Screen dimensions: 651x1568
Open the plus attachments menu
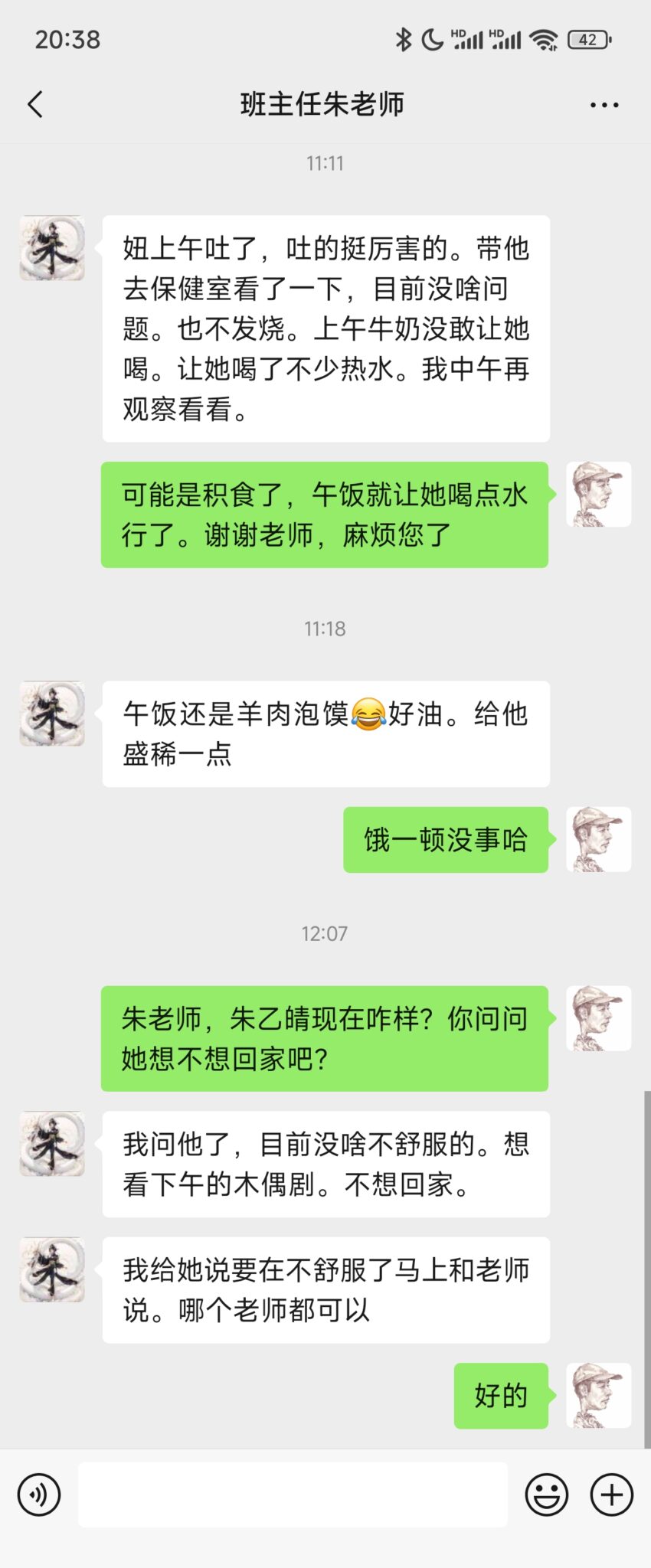[611, 1494]
